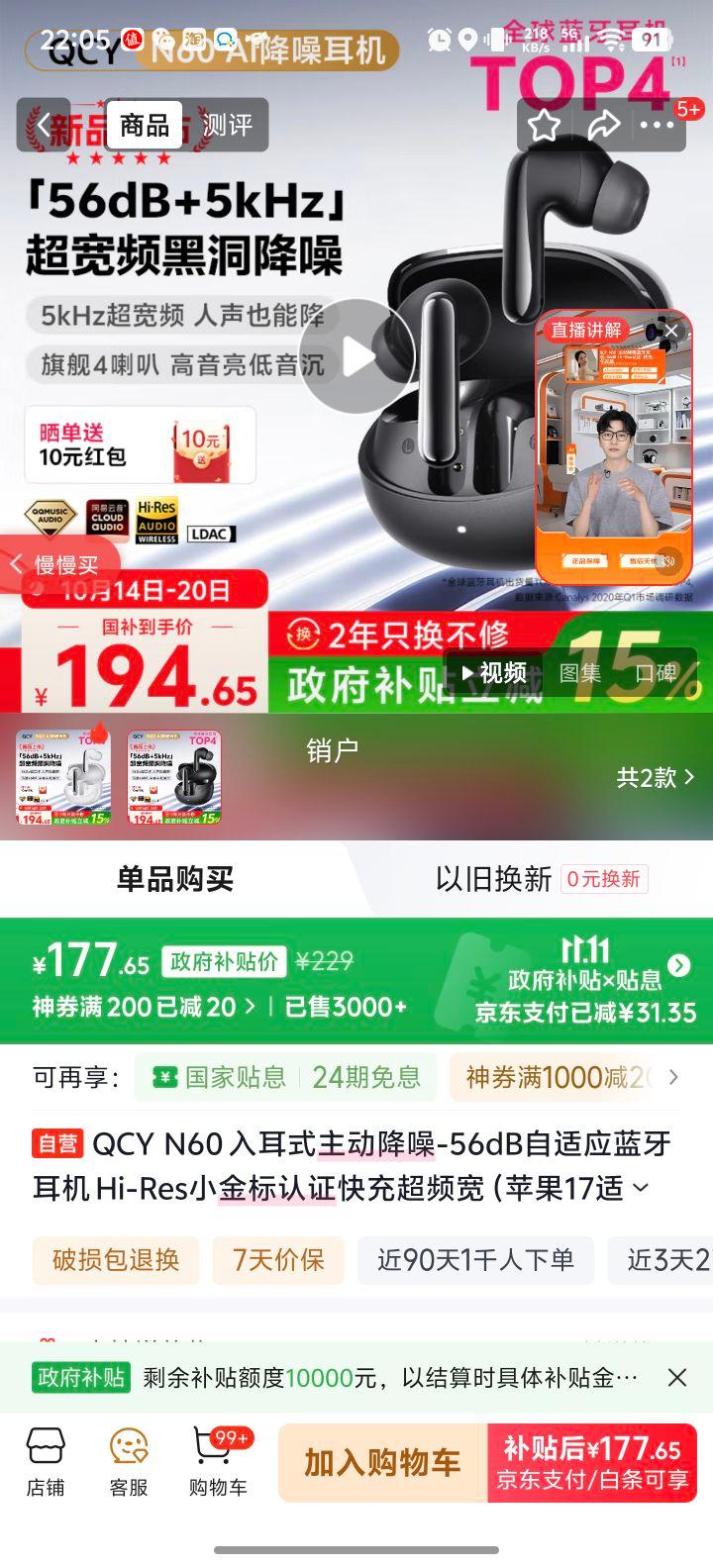Close the 直播讲解 floating live window
The image size is (713, 1568).
pos(671,331)
